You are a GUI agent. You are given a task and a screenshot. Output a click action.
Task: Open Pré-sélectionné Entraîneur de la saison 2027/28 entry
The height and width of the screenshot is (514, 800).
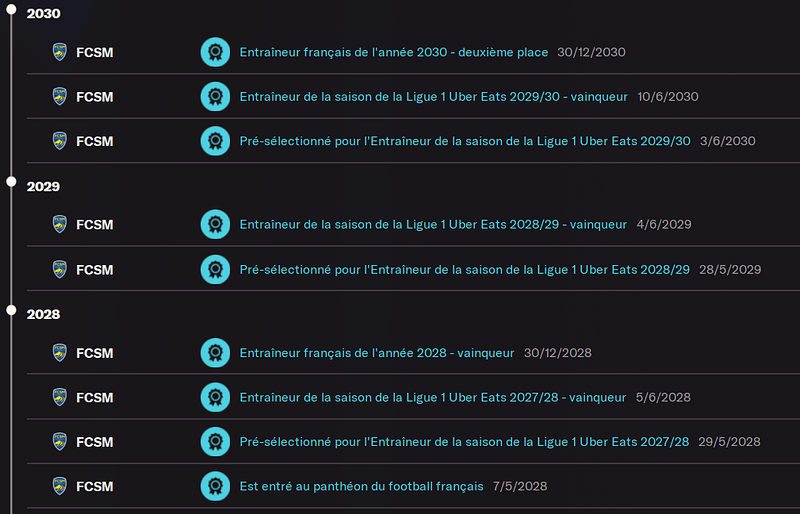click(465, 442)
